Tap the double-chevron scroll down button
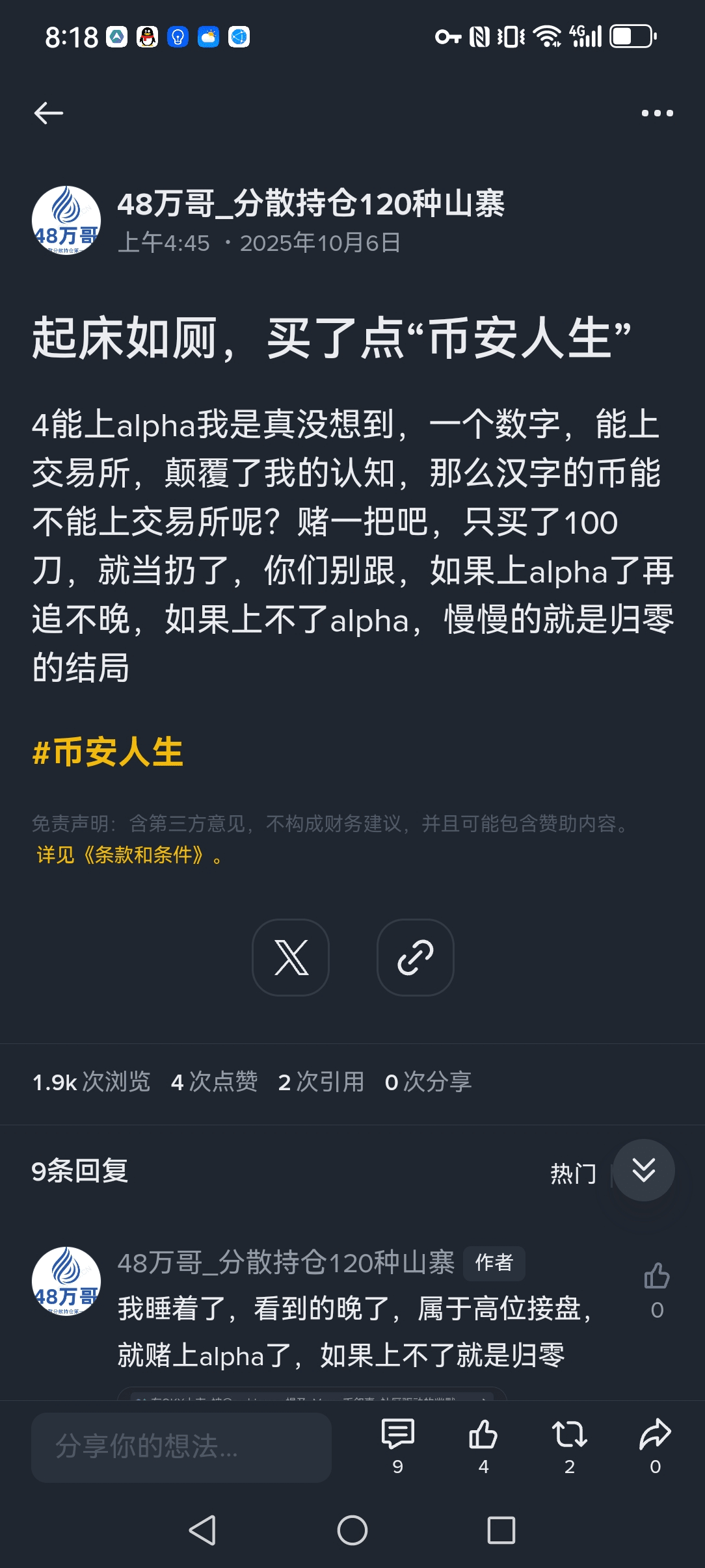This screenshot has width=705, height=1568. pyautogui.click(x=643, y=1170)
